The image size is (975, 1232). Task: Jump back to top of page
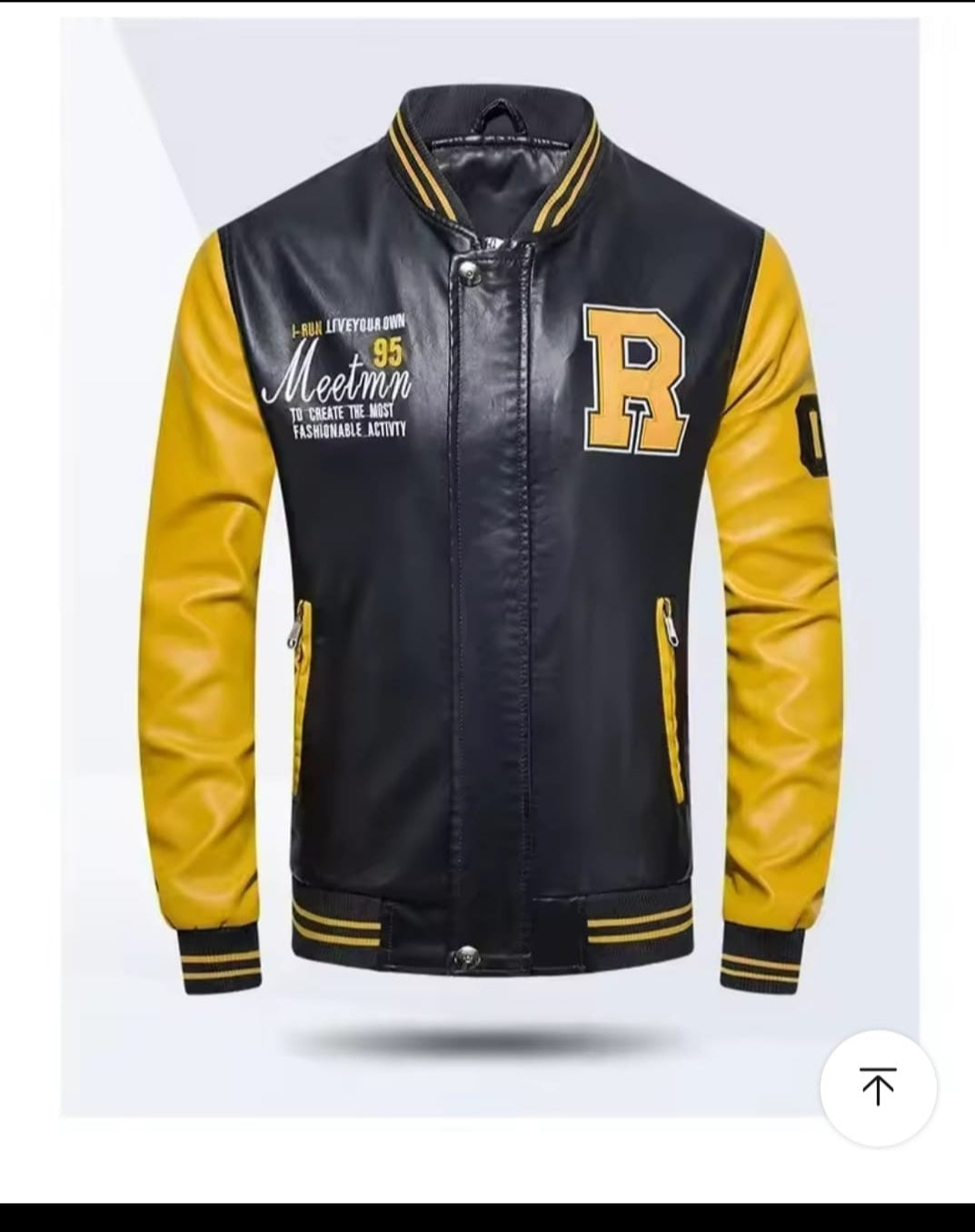pos(878,1087)
